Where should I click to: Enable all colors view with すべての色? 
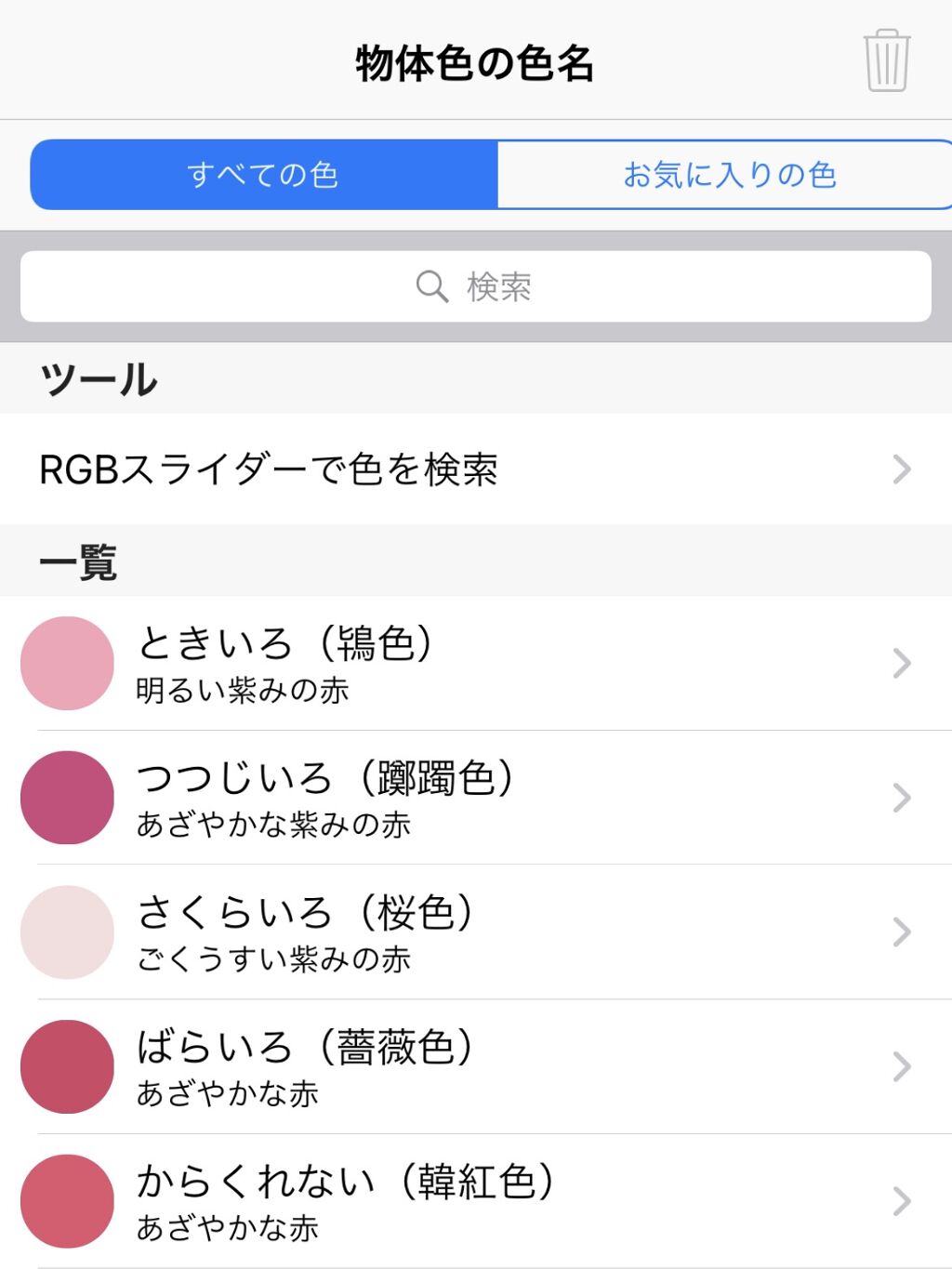pyautogui.click(x=265, y=174)
